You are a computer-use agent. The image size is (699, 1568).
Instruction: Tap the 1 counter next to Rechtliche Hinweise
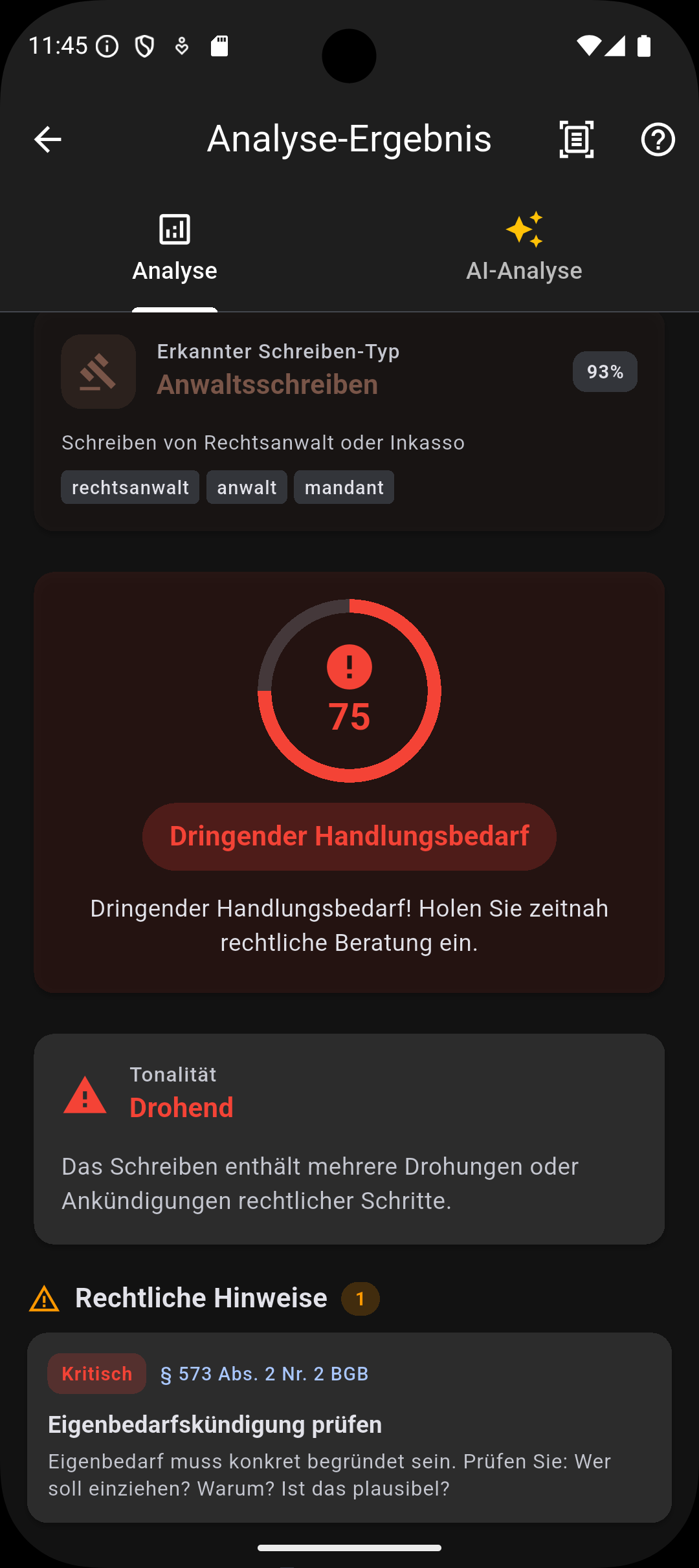pyautogui.click(x=361, y=1298)
